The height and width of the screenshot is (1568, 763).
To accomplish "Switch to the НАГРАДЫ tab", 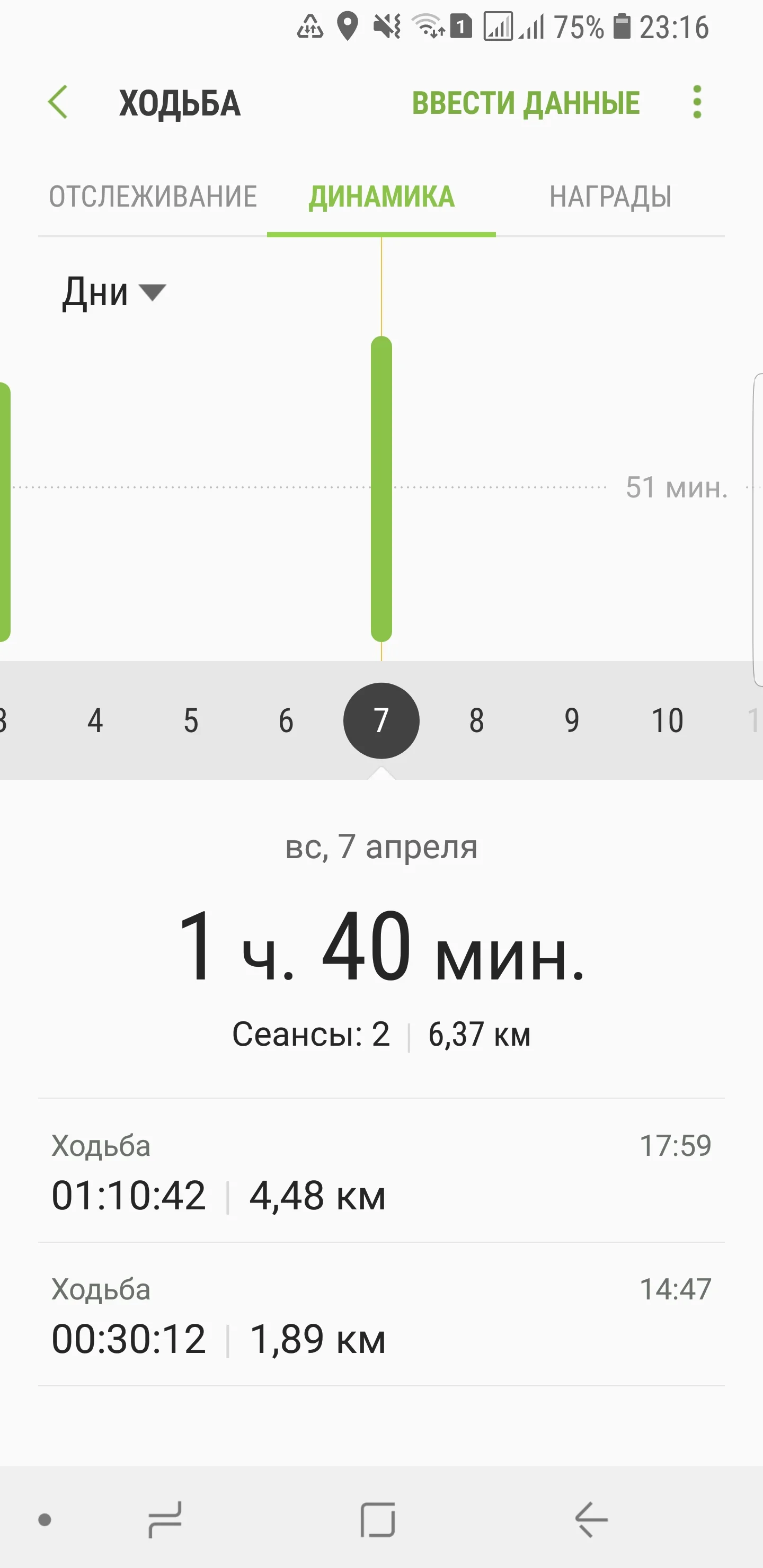I will 610,197.
